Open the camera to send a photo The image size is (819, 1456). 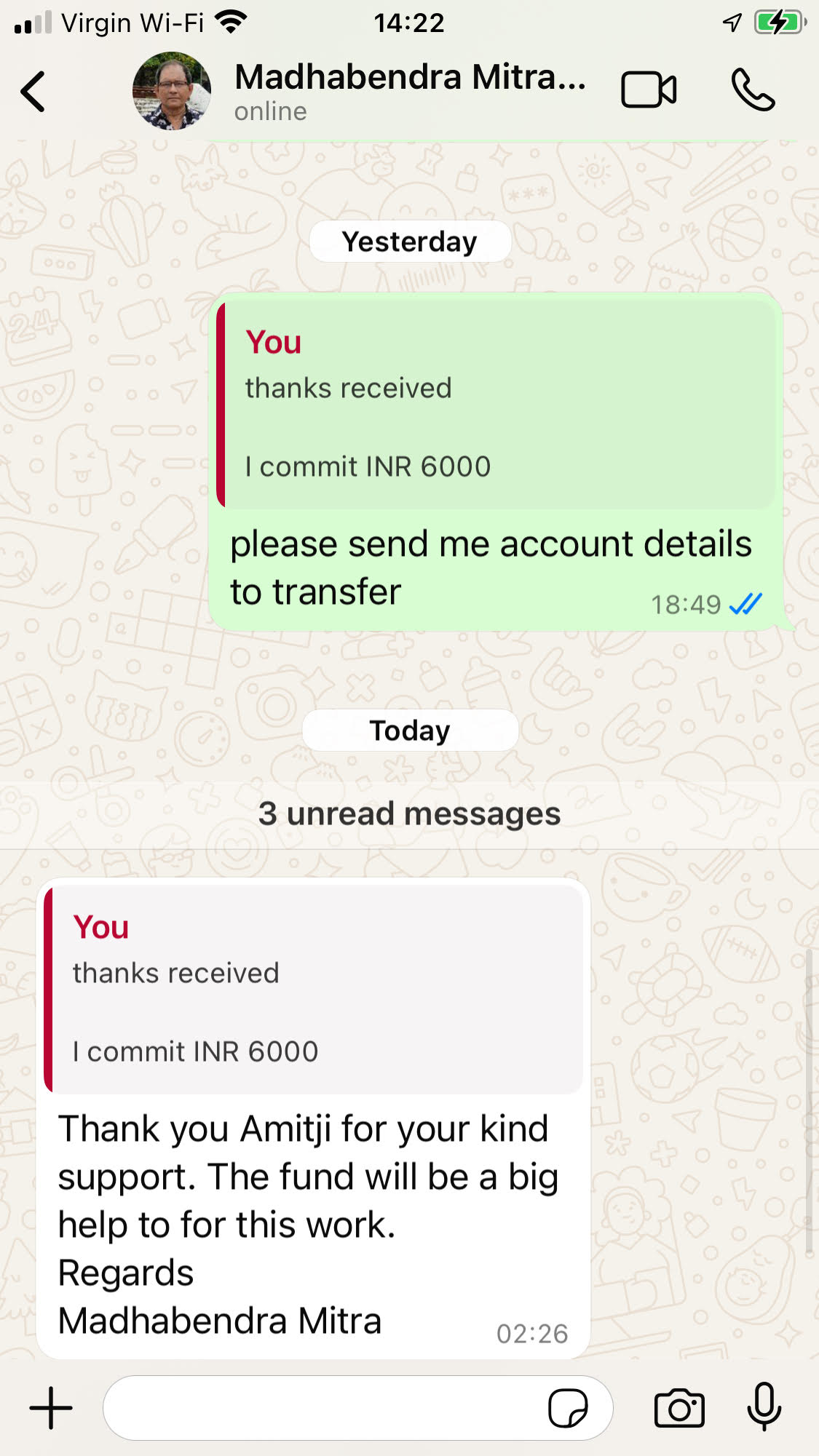point(679,1408)
